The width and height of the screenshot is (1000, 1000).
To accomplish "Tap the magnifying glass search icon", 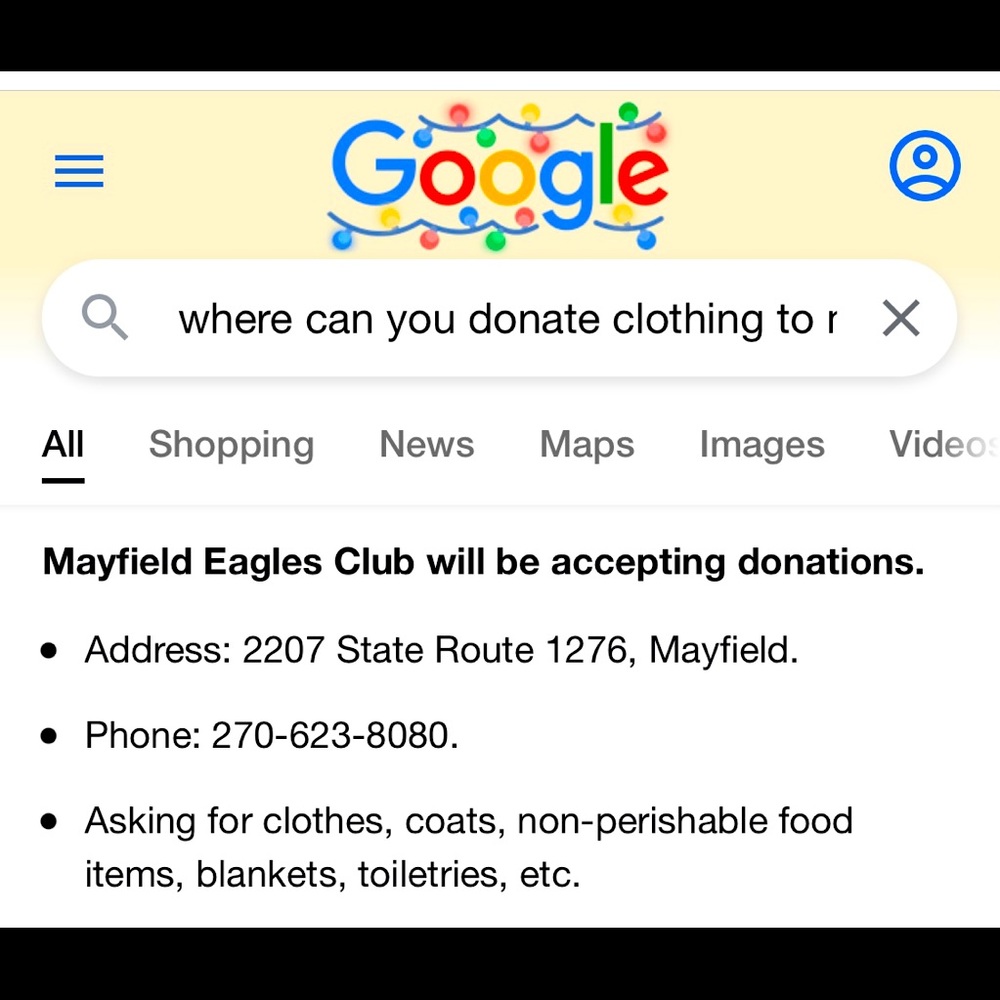I will click(105, 320).
